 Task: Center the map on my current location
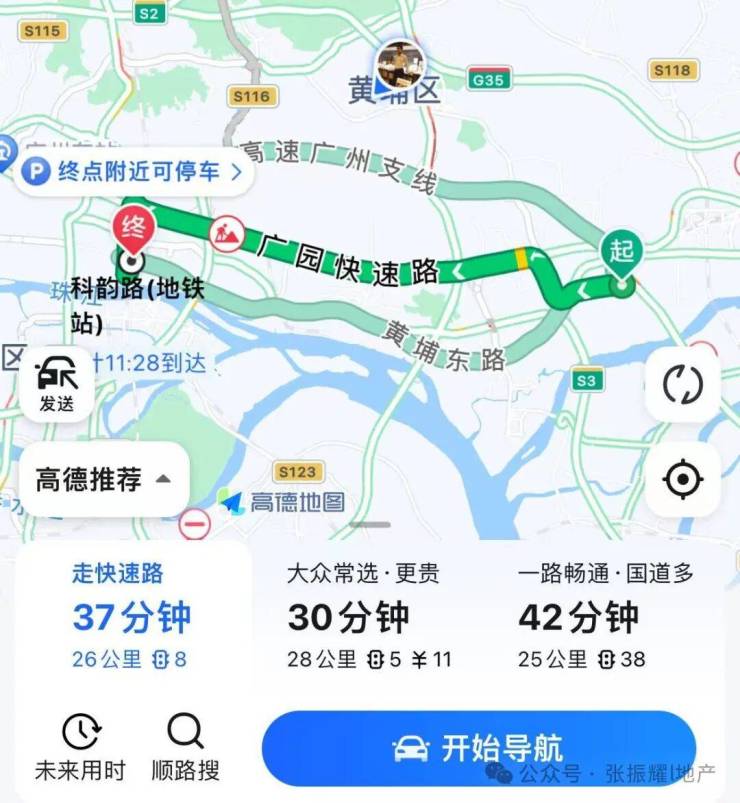coord(683,480)
